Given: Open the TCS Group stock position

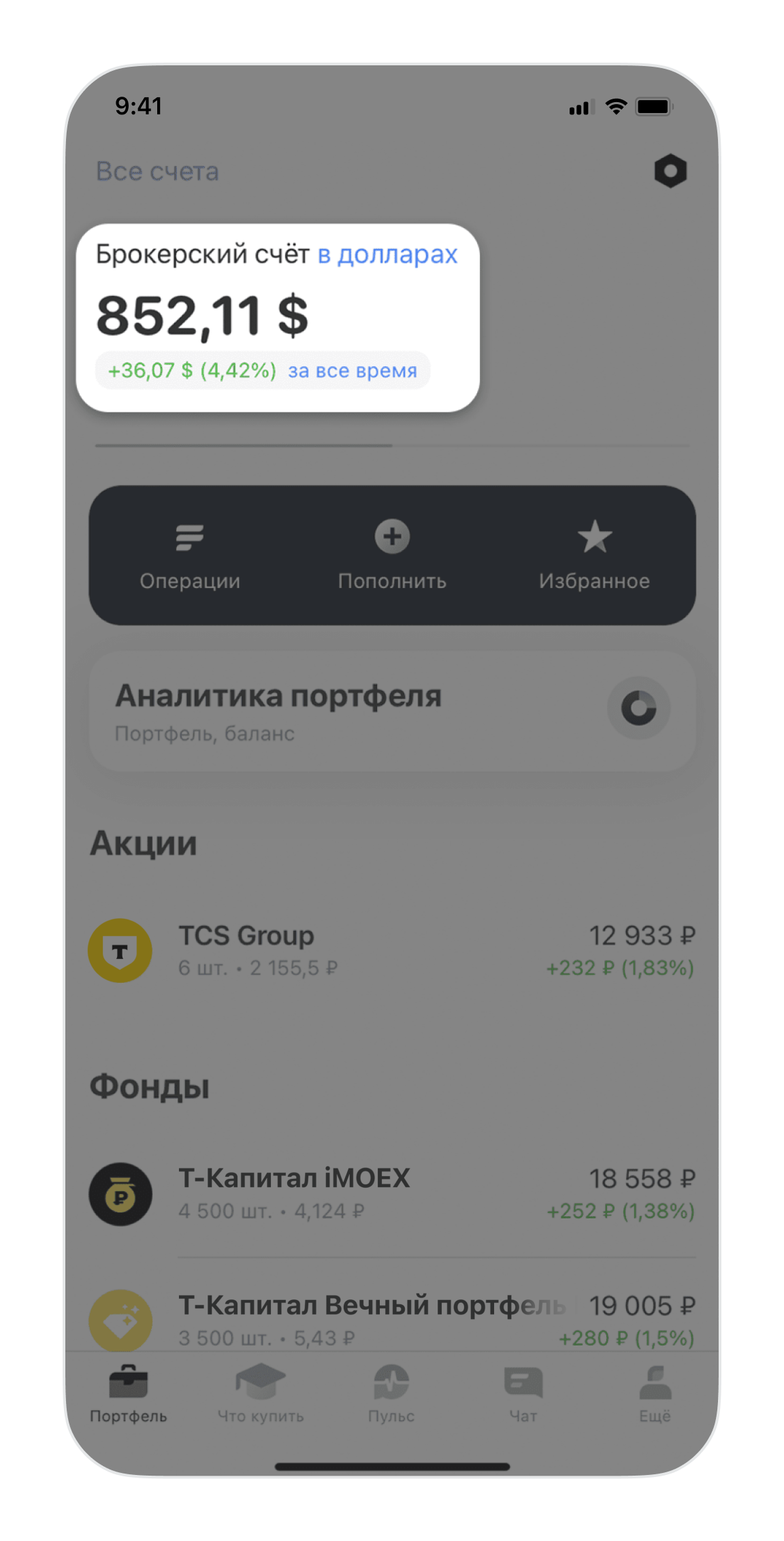Looking at the screenshot, I should tap(392, 950).
